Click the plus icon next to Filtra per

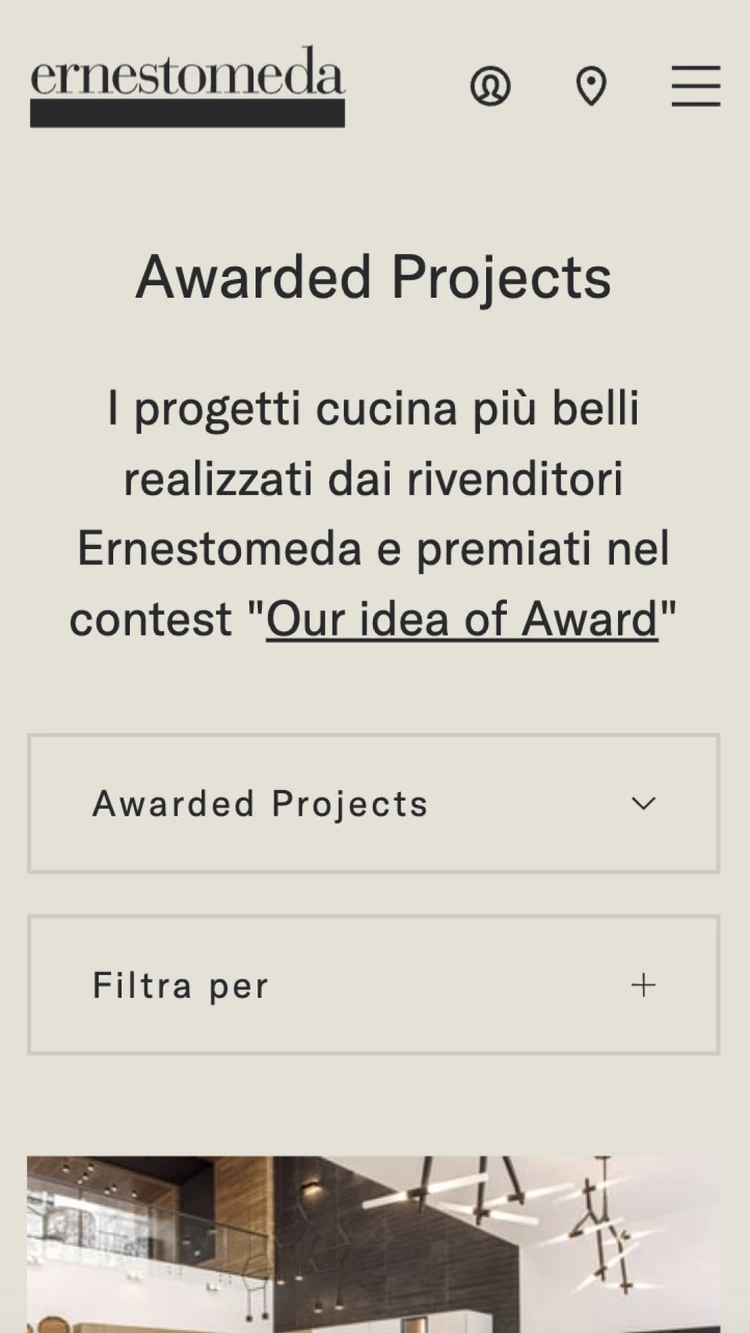click(x=644, y=985)
